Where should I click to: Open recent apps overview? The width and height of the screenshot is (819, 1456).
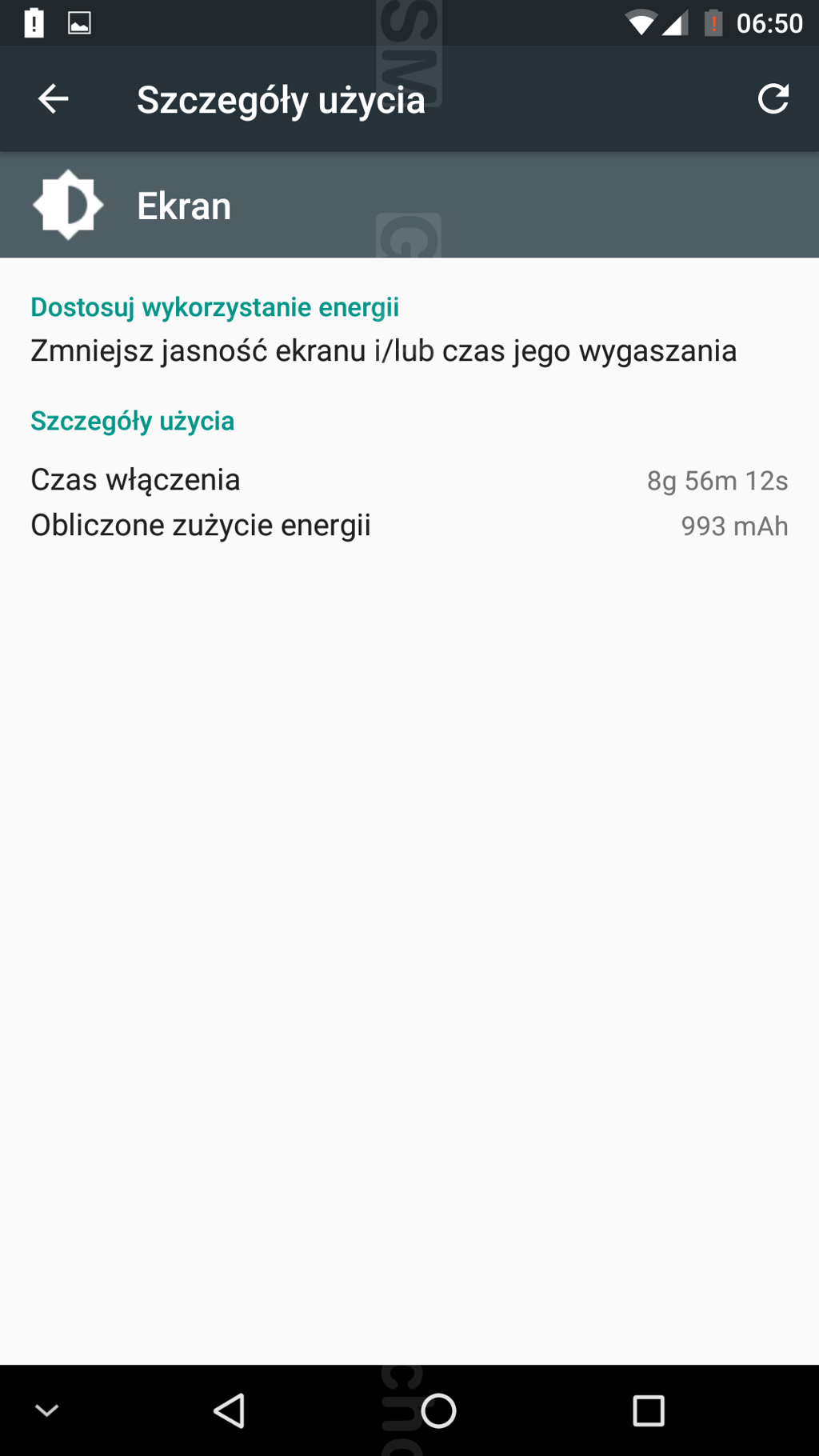(648, 1410)
